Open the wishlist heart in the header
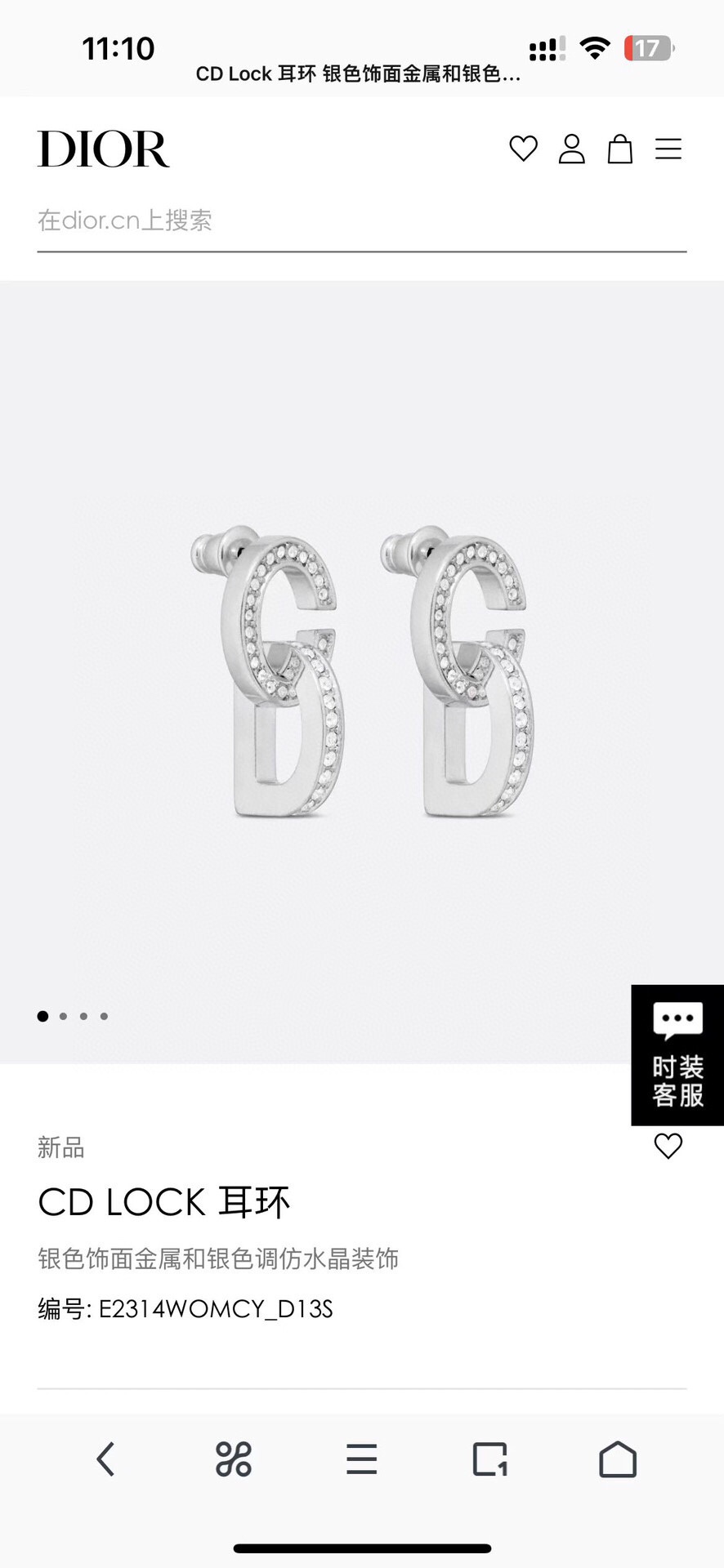The height and width of the screenshot is (1568, 724). (x=523, y=149)
